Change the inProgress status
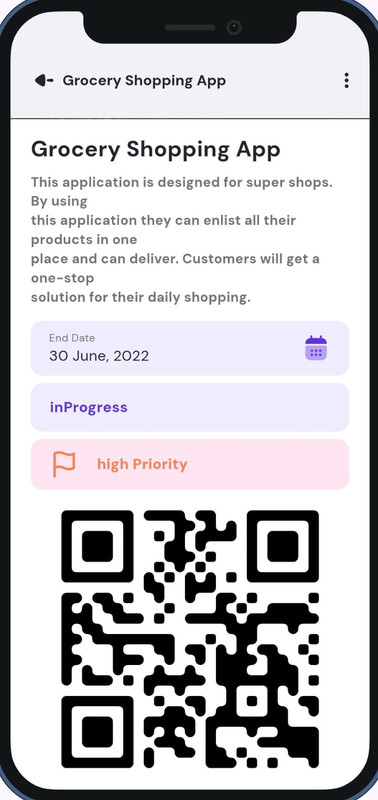This screenshot has height=800, width=378. (x=190, y=407)
